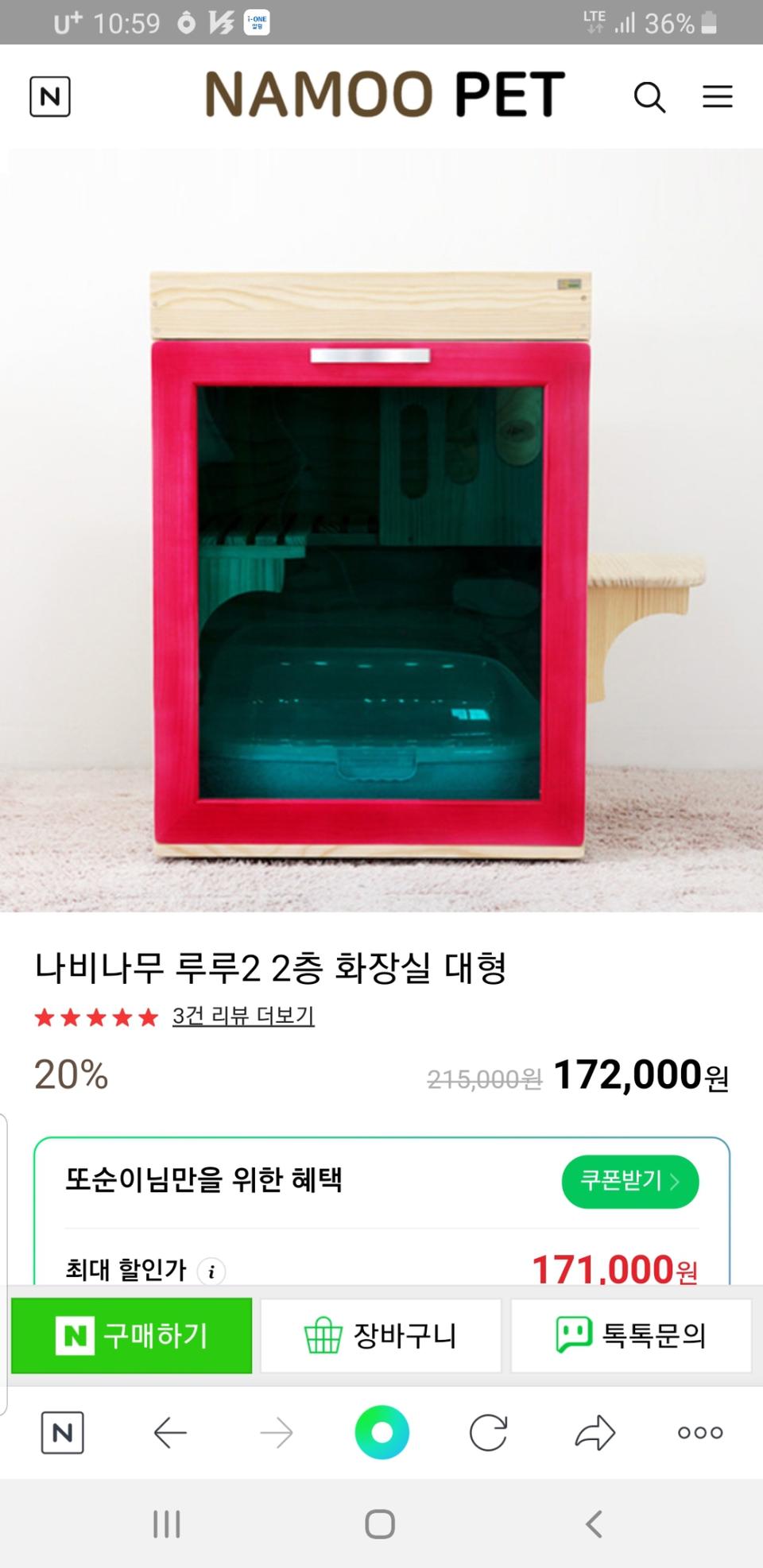The width and height of the screenshot is (763, 1568).
Task: Open the 3건 리뷰 더보기 review link
Action: [242, 1015]
